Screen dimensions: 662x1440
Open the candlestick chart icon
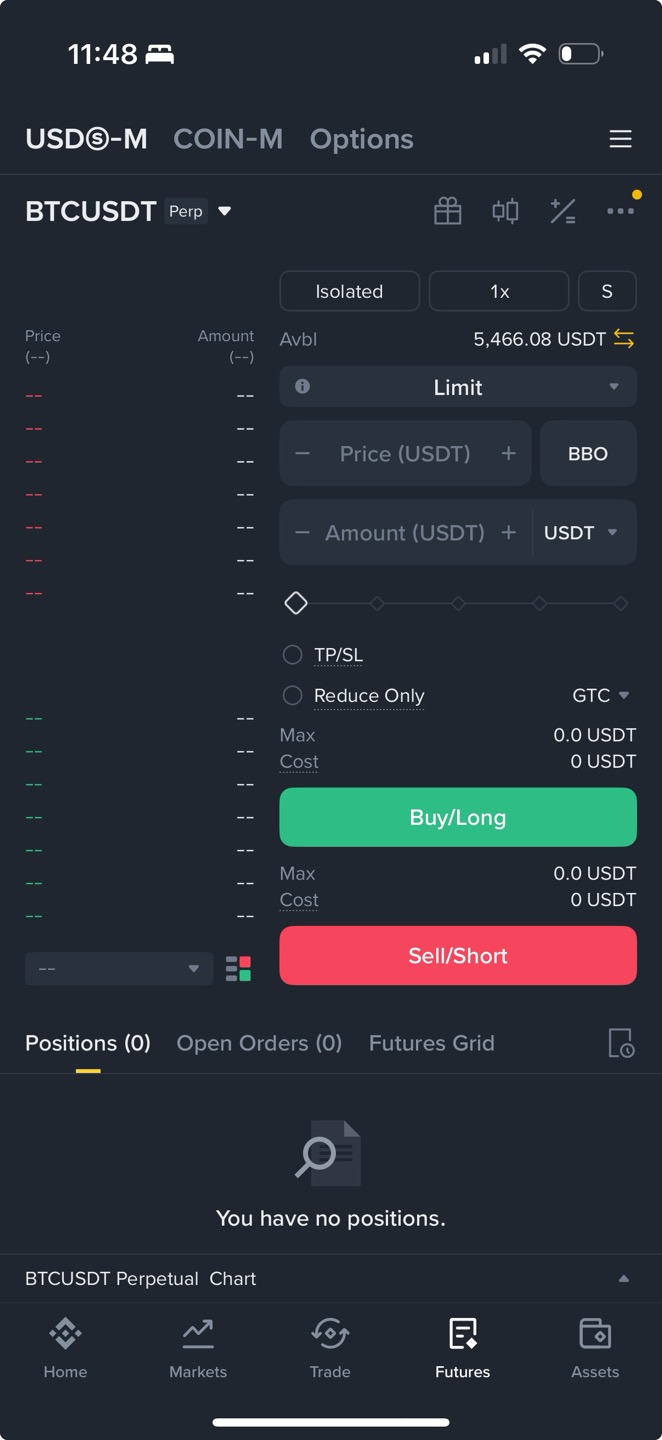point(505,211)
